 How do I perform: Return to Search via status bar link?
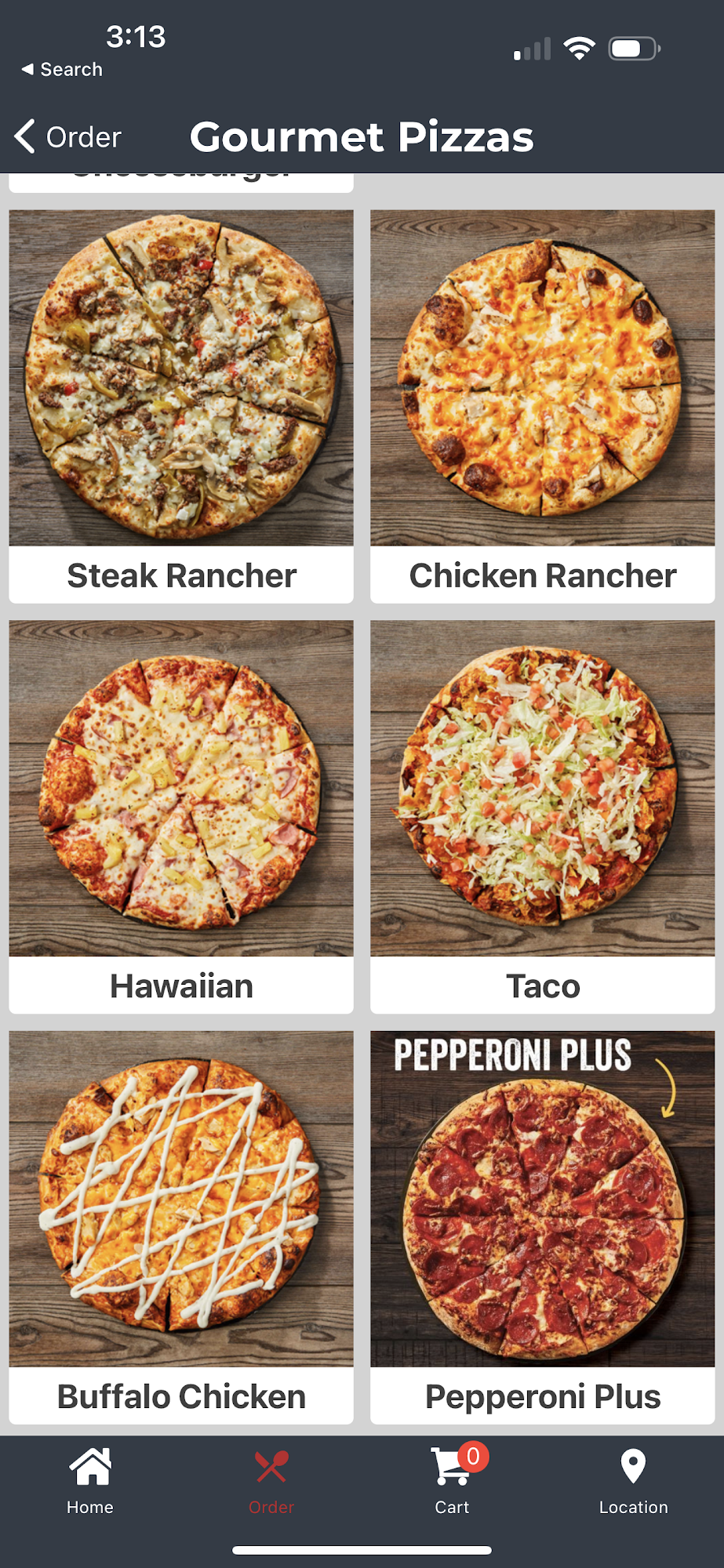pos(62,70)
